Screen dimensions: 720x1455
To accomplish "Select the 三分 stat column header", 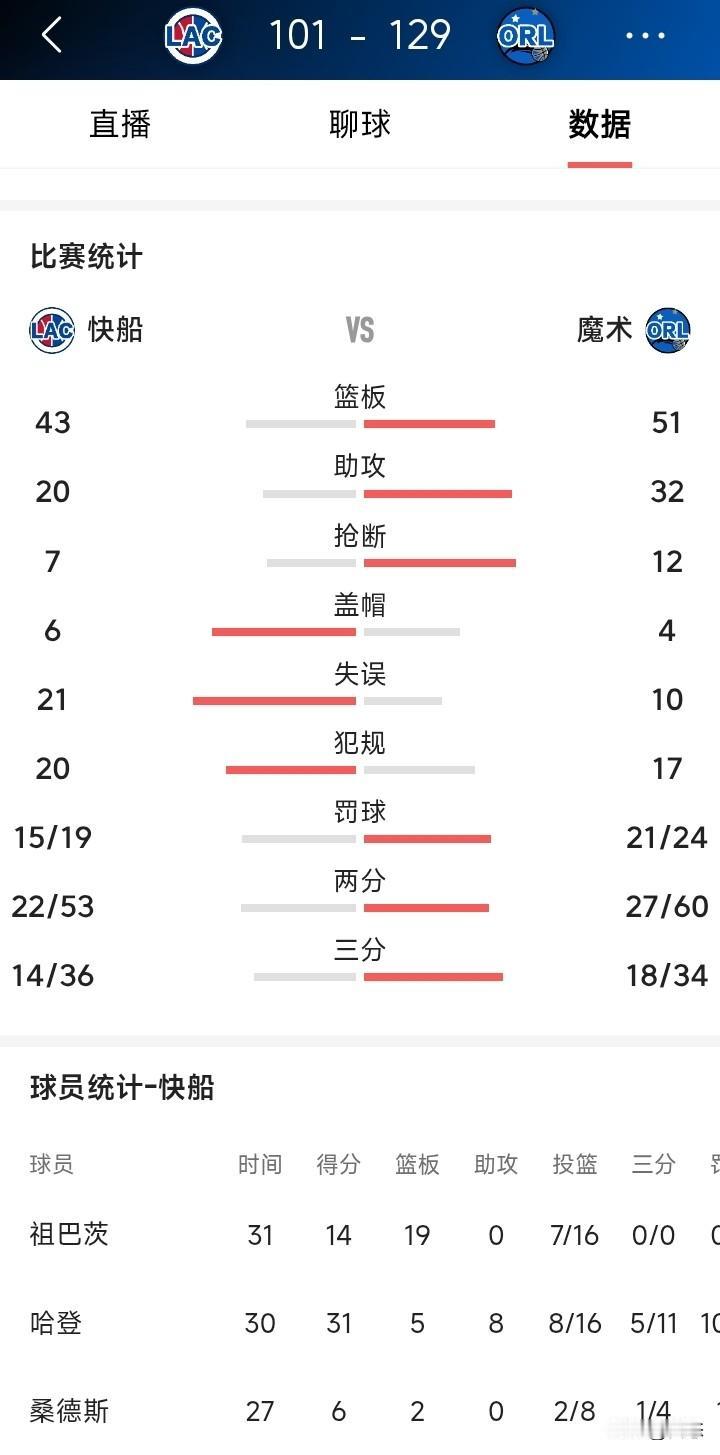I will pos(653,1164).
